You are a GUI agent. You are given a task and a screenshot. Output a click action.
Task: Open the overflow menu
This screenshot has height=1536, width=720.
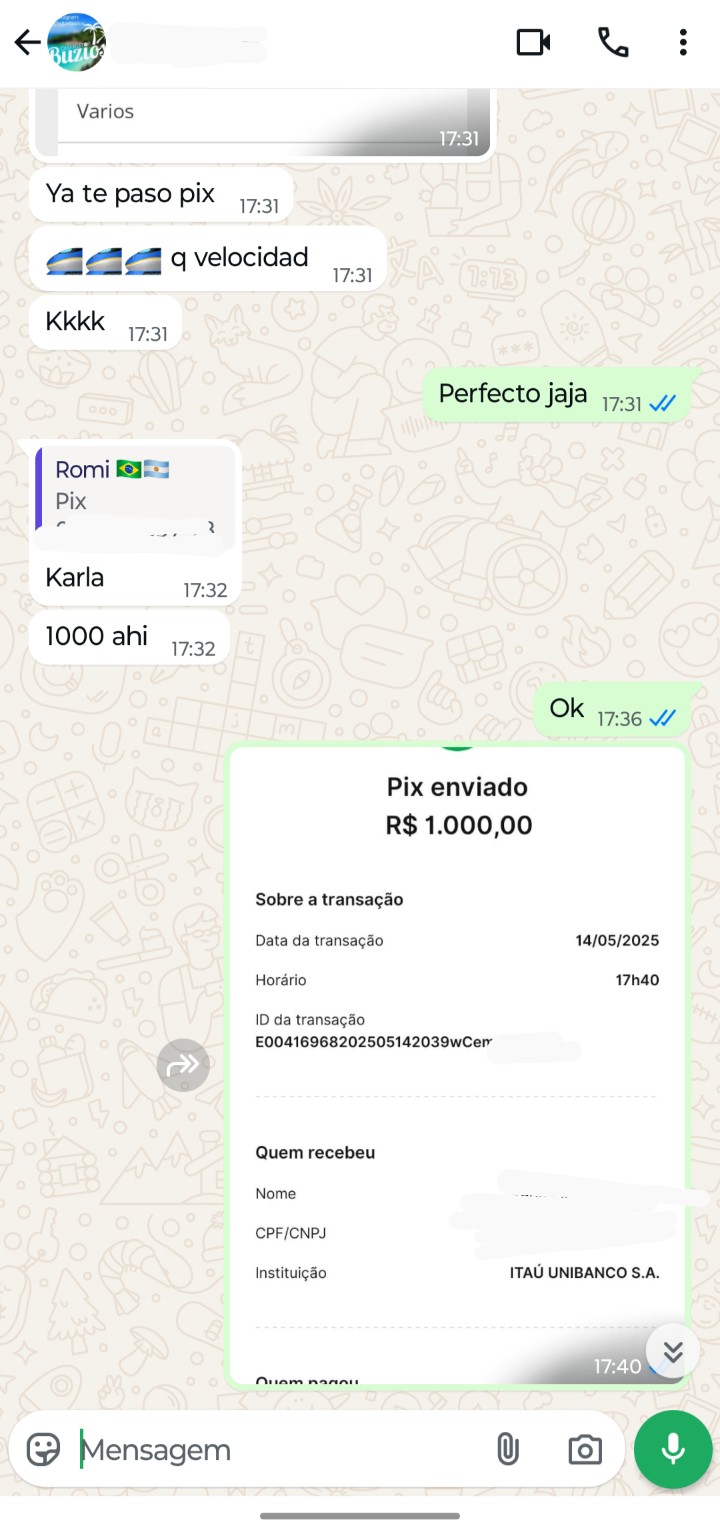coord(683,42)
